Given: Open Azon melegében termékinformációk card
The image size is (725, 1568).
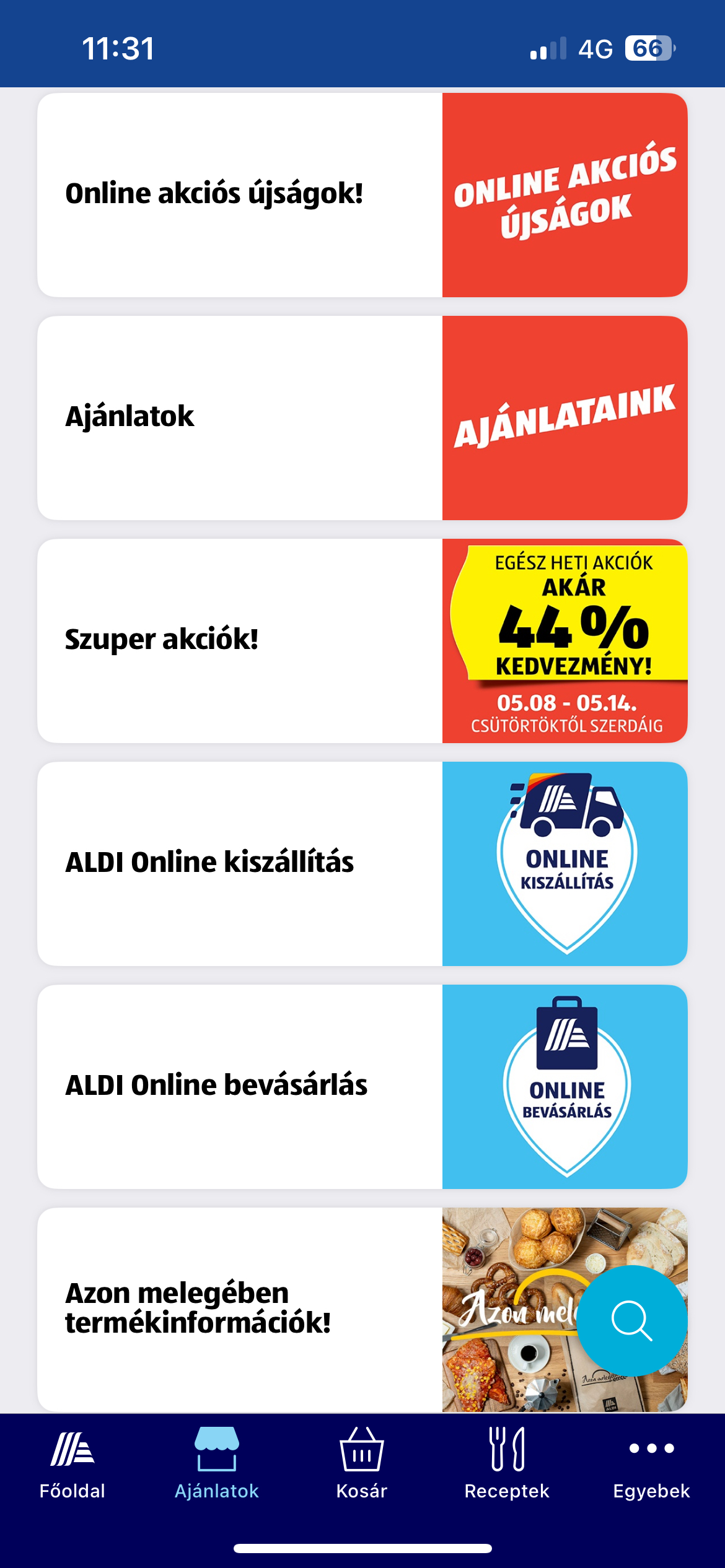Looking at the screenshot, I should pos(362,1310).
